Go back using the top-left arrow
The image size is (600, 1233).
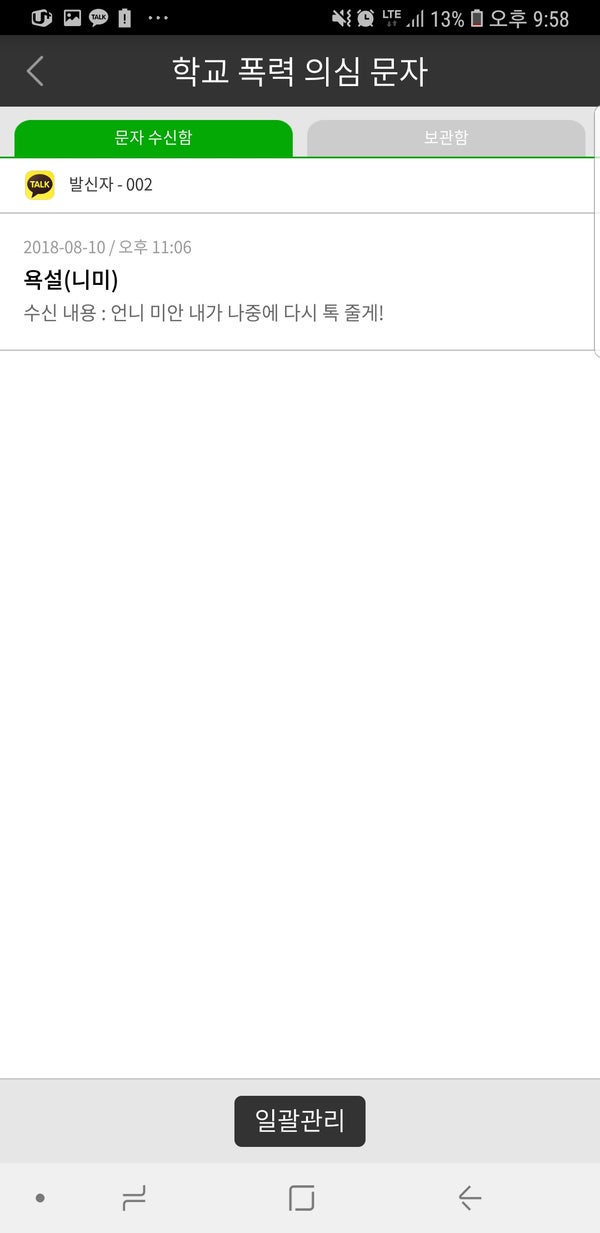click(35, 71)
